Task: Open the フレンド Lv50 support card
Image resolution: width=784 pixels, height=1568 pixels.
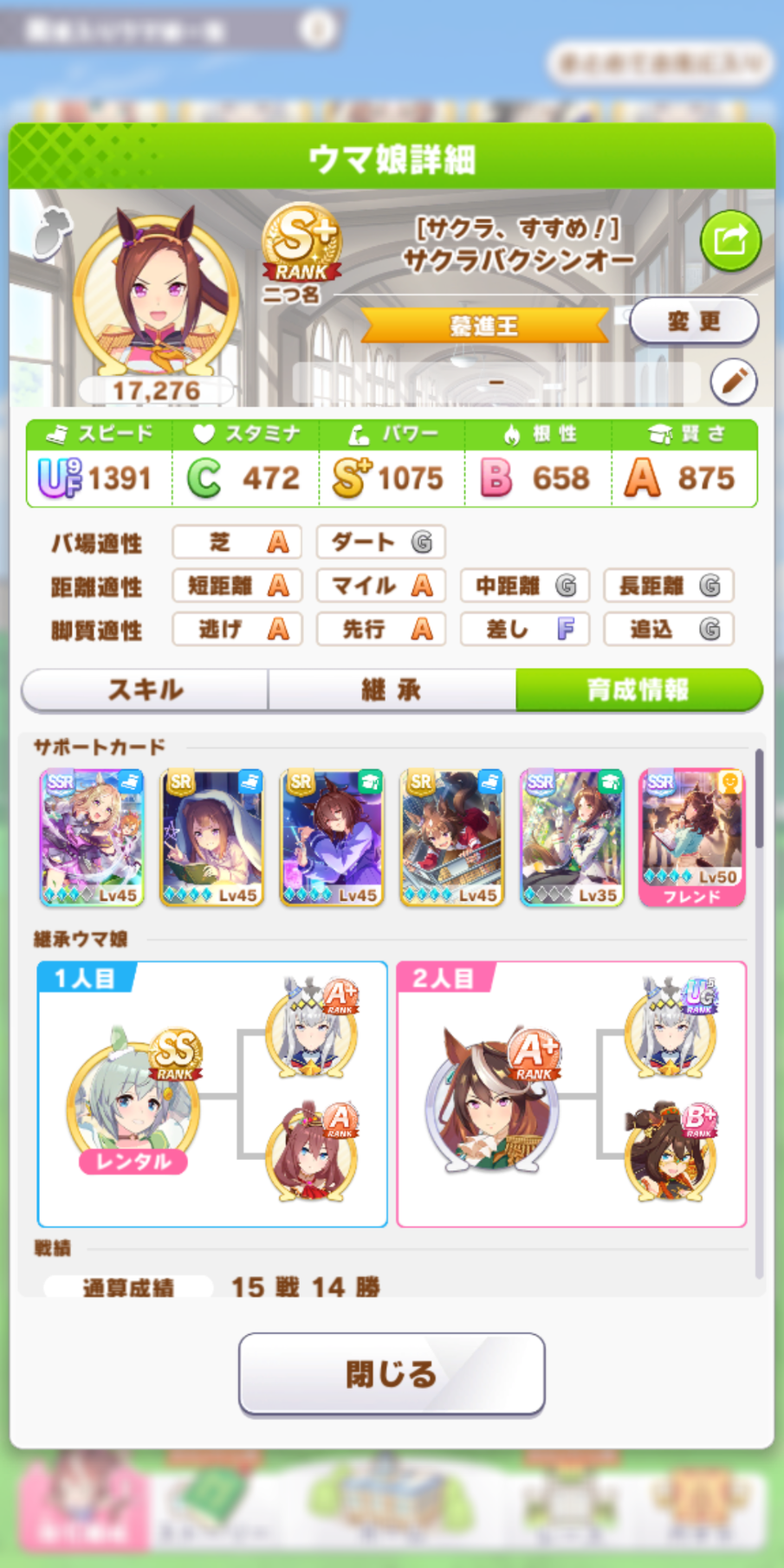Action: pyautogui.click(x=692, y=838)
